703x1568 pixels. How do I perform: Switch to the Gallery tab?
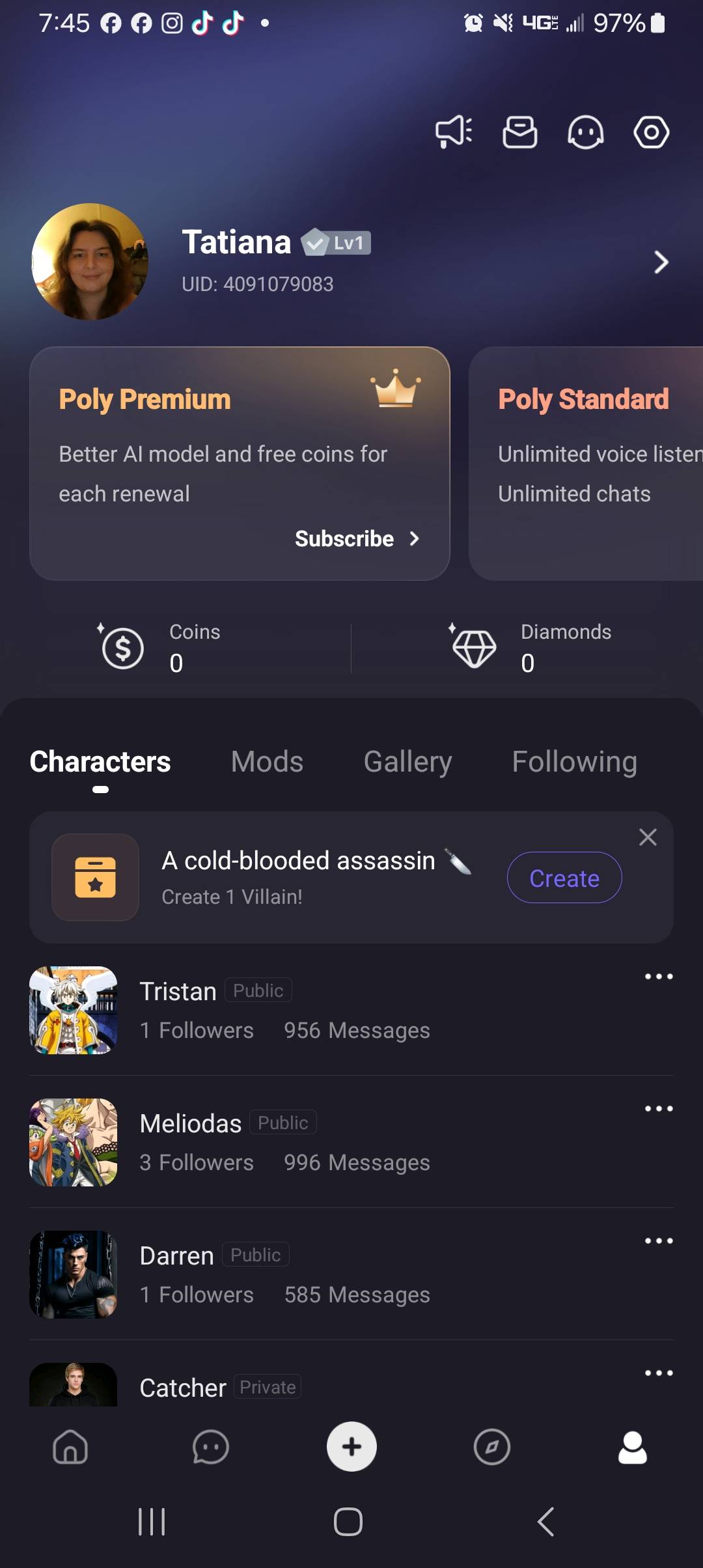coord(407,762)
